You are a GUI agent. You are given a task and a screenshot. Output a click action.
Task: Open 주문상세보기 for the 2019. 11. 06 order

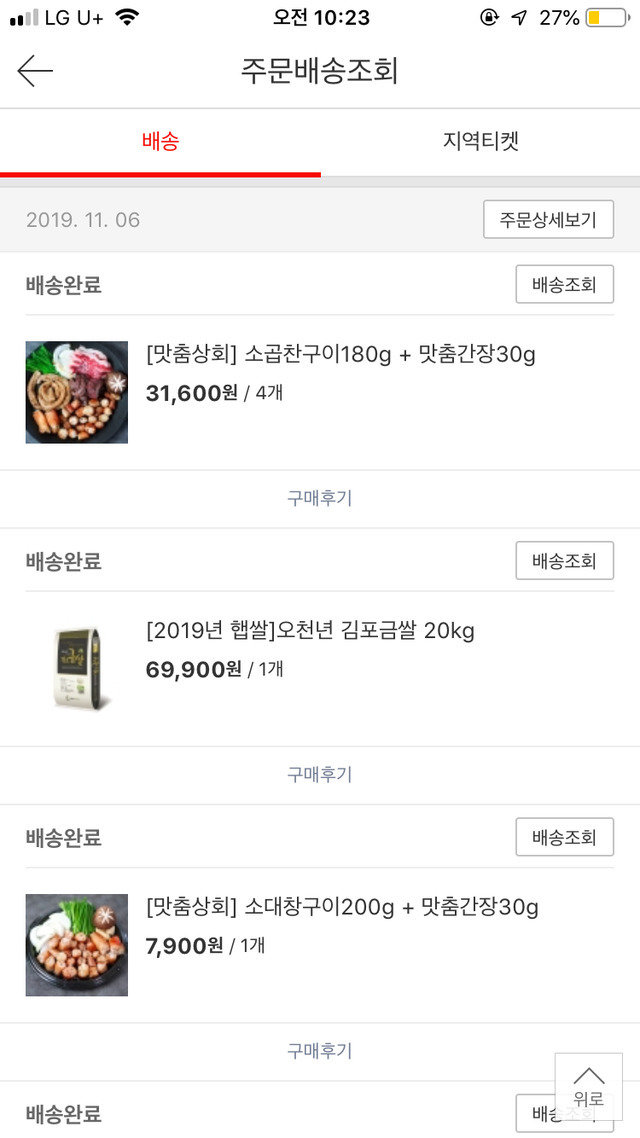pyautogui.click(x=548, y=220)
